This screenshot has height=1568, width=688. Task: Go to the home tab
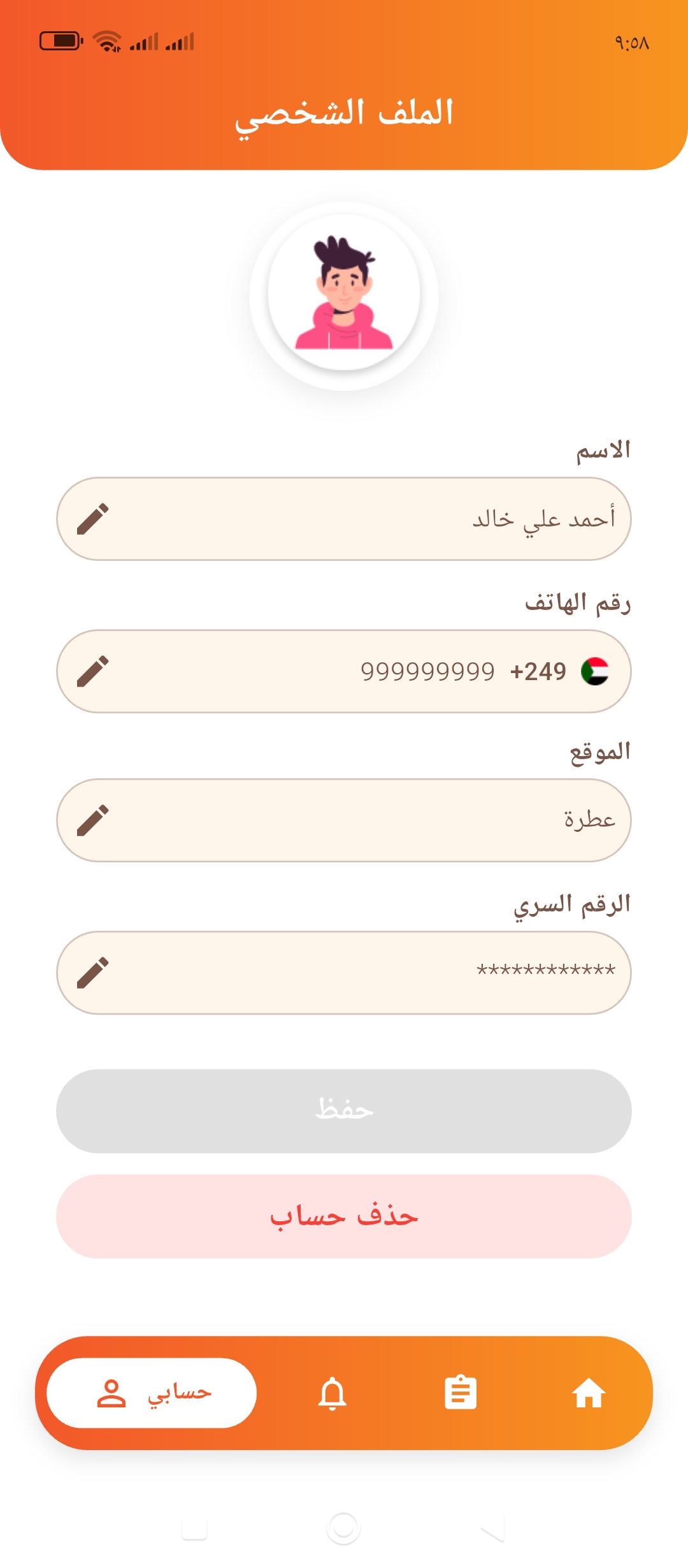pyautogui.click(x=589, y=1393)
